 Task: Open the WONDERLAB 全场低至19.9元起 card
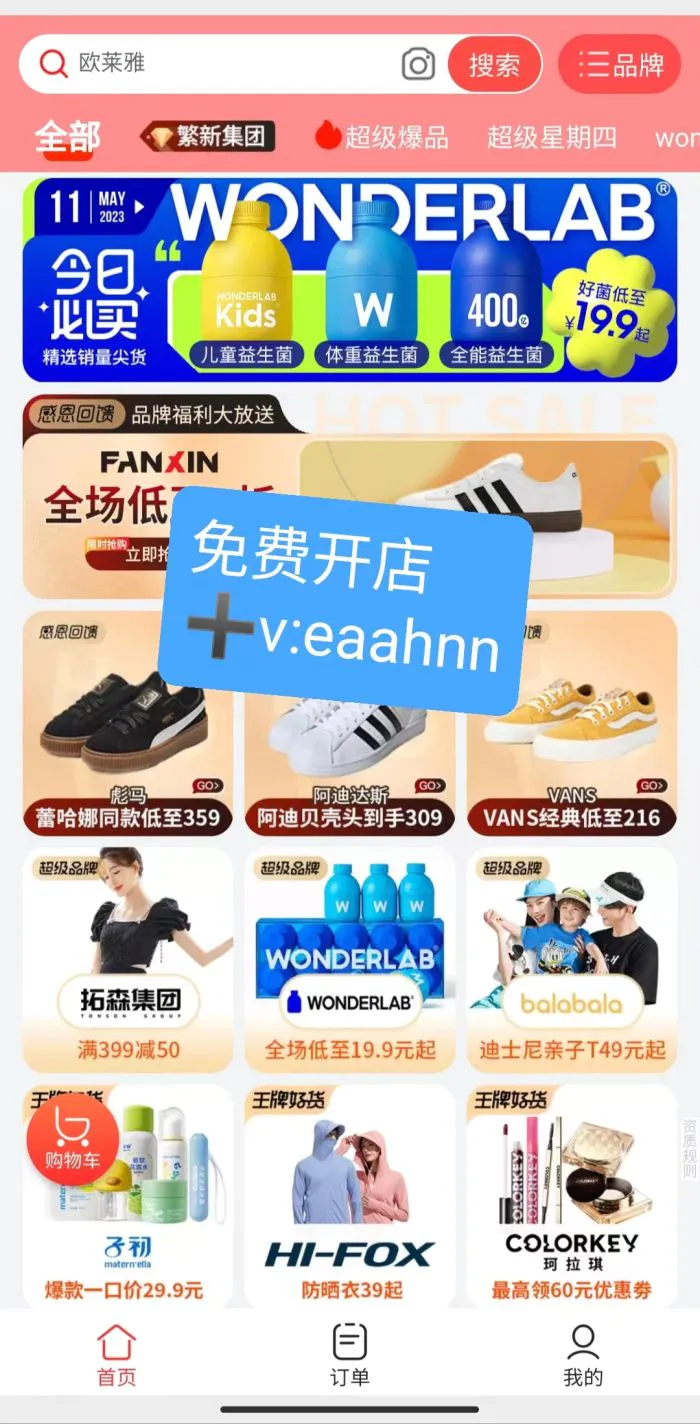350,960
